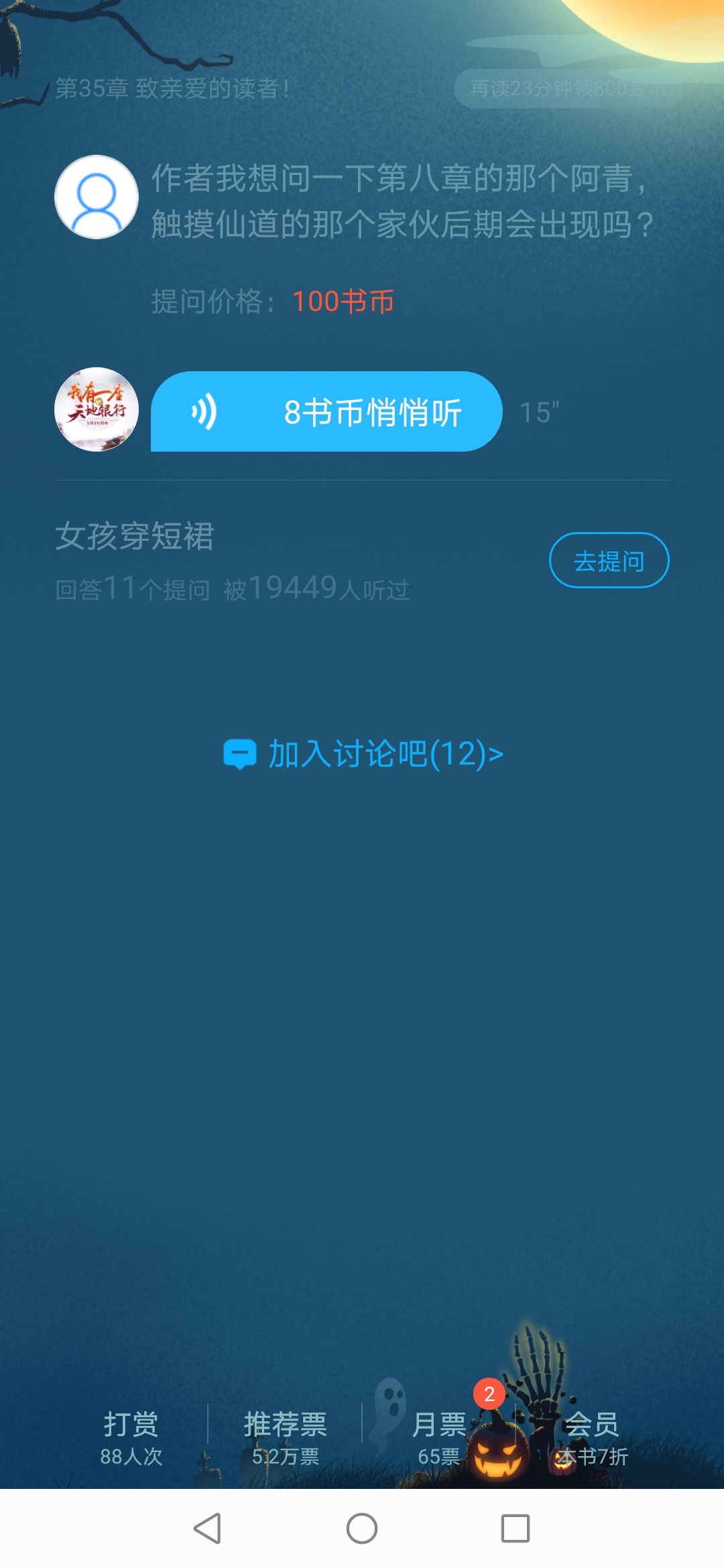Play the 8书币悄悄听 audio answer

pos(326,411)
